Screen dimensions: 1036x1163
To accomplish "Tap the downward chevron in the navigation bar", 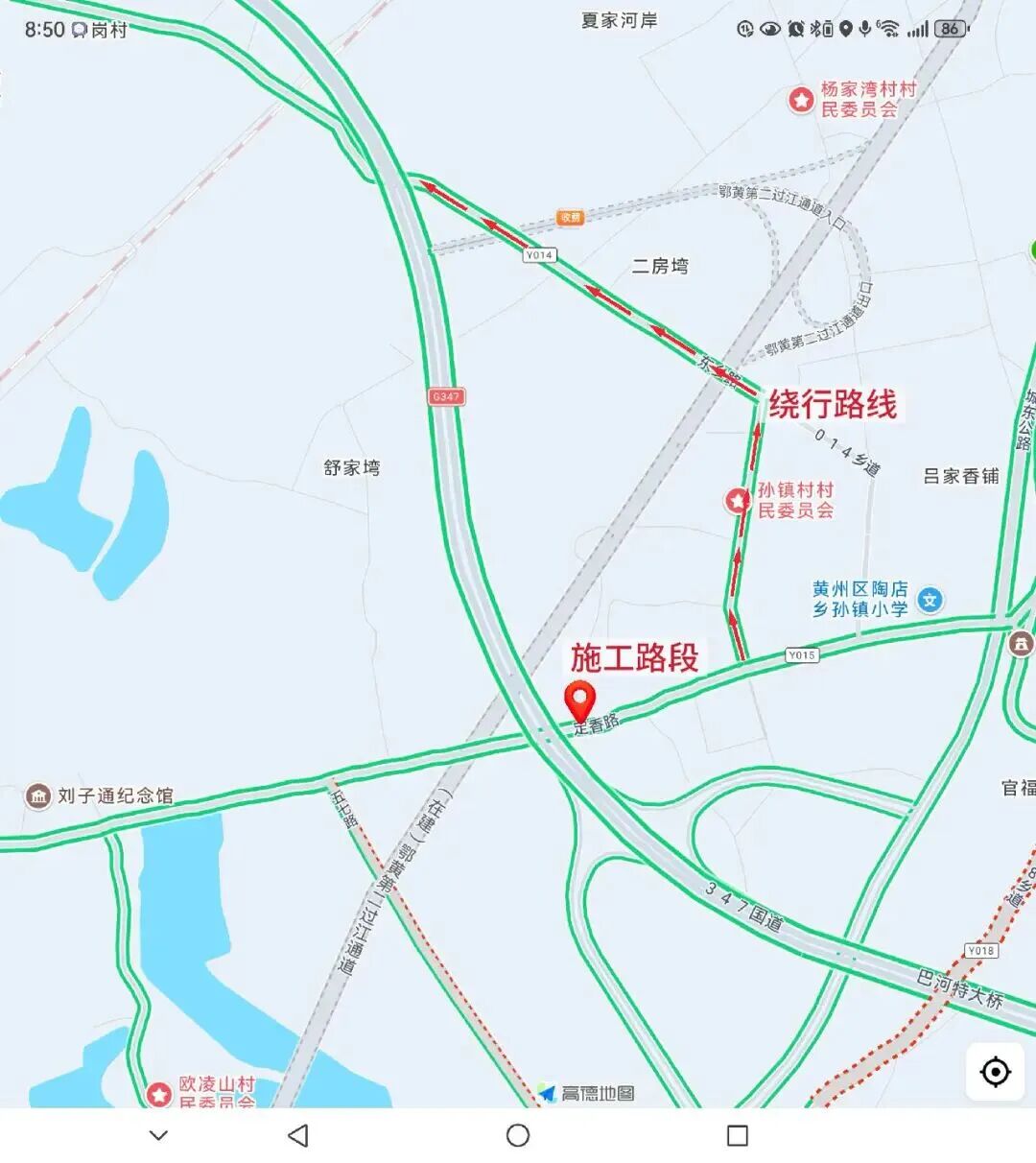I will [x=159, y=1135].
